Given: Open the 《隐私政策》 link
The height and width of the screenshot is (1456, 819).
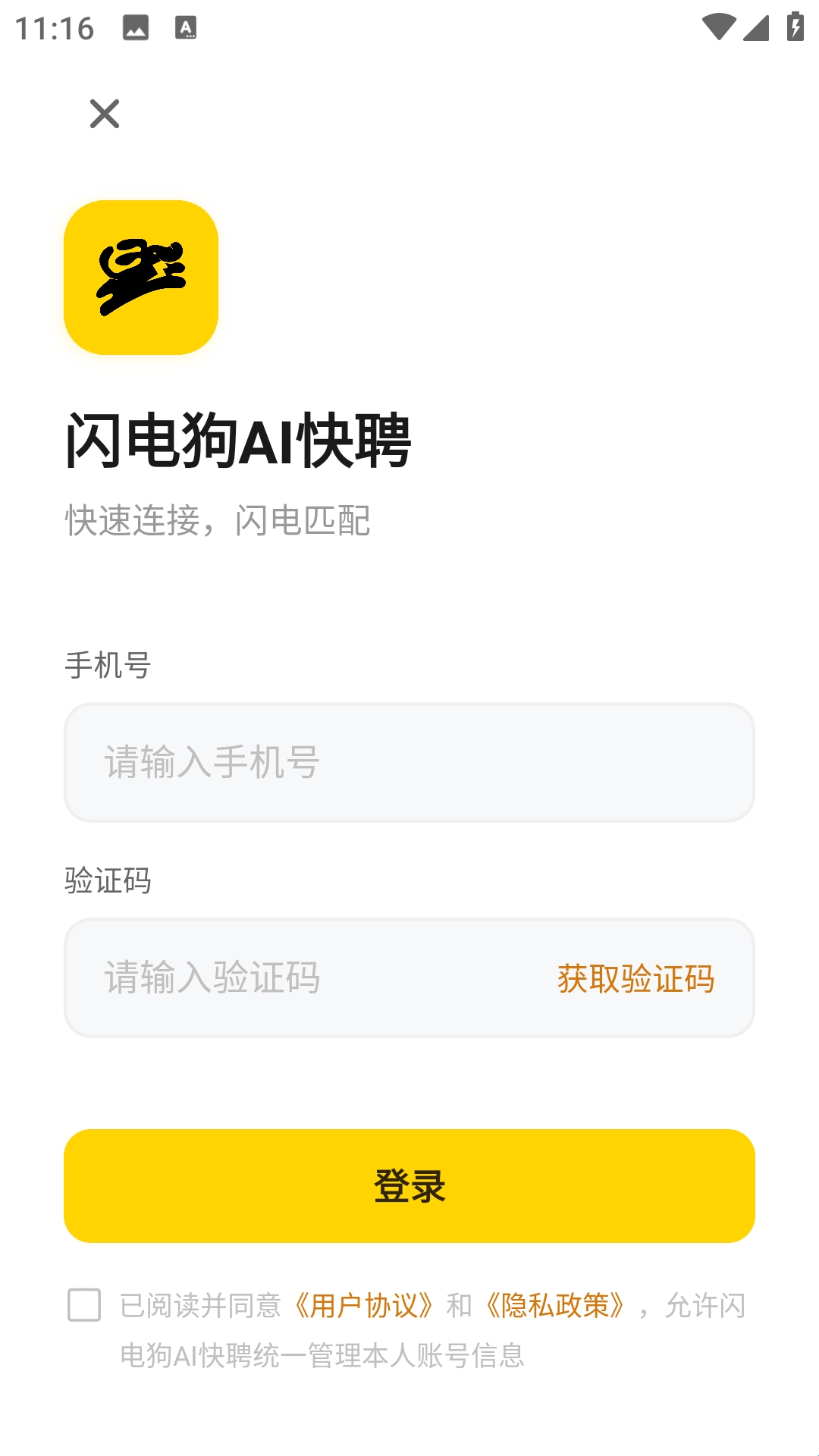Looking at the screenshot, I should [556, 1305].
